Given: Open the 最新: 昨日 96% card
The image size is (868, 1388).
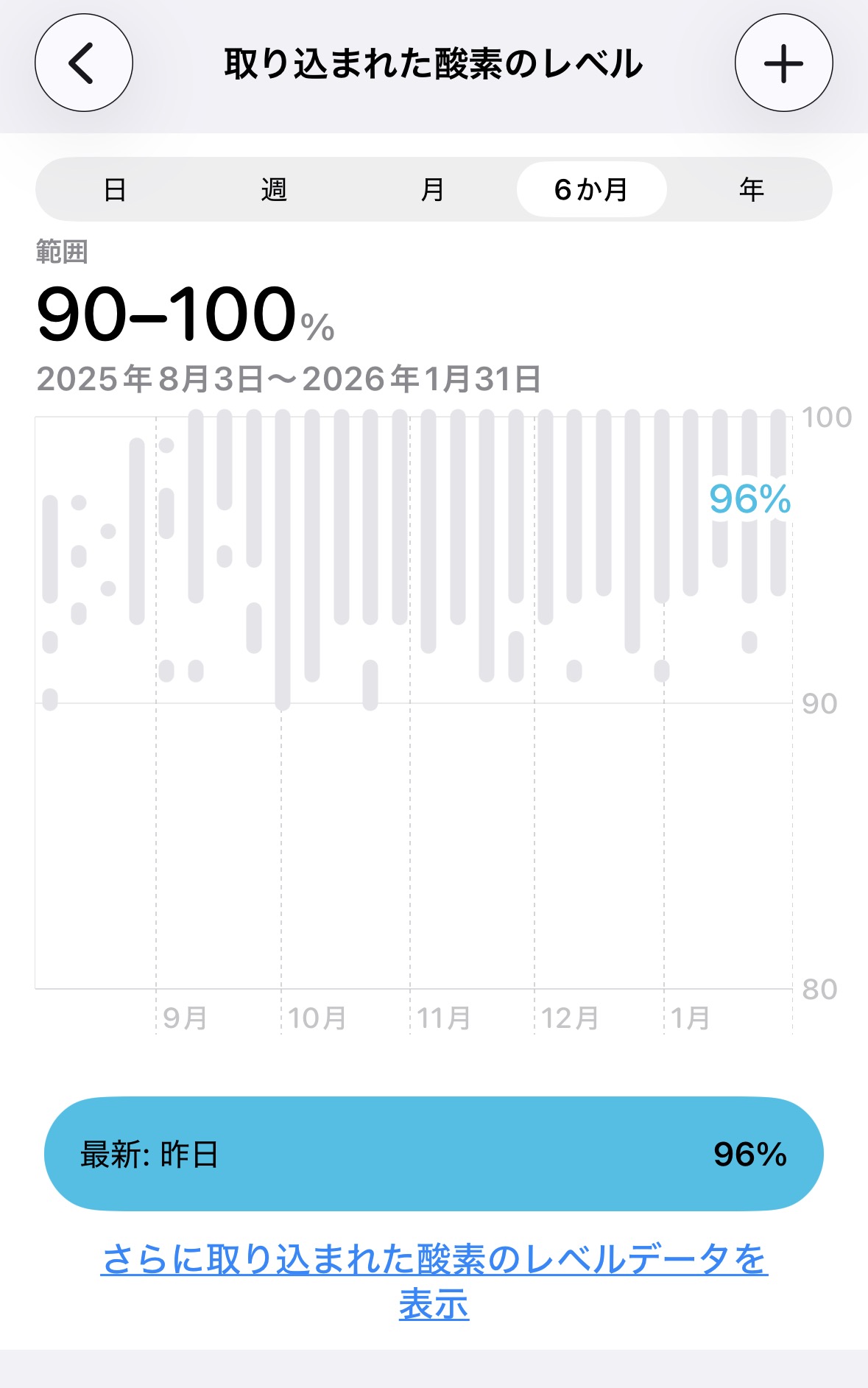Looking at the screenshot, I should (434, 1154).
